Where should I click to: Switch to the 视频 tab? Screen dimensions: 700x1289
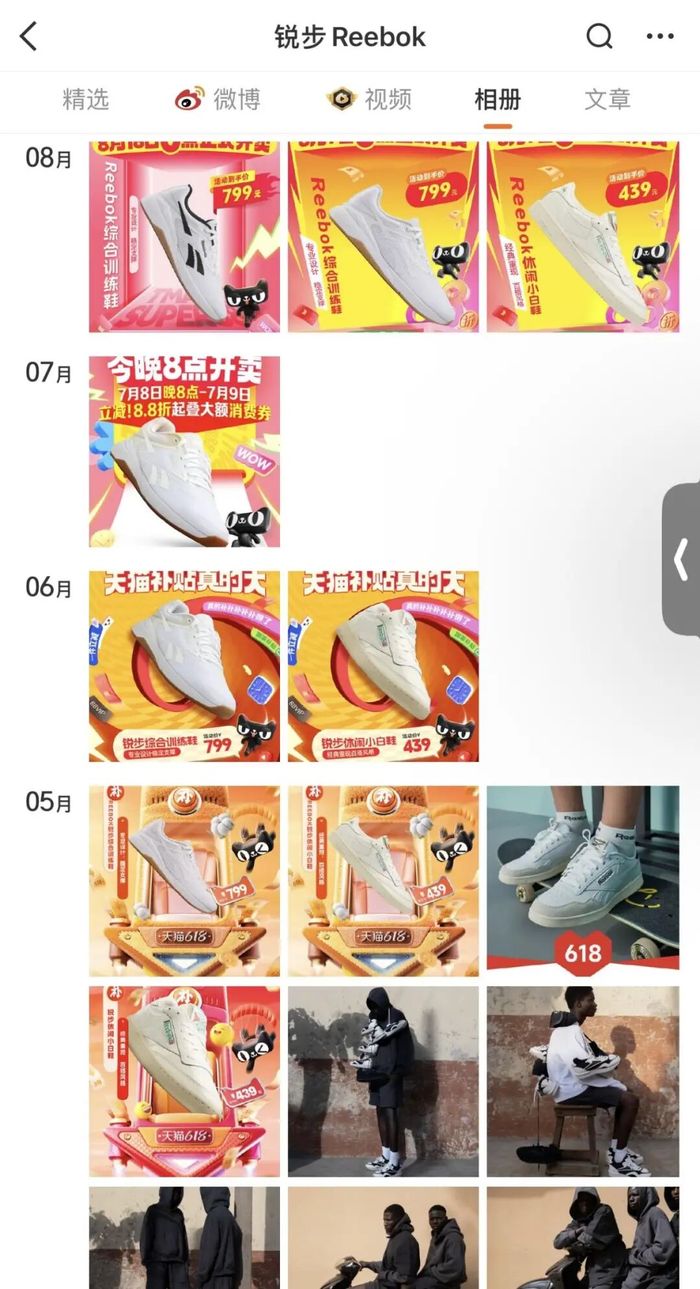pos(369,99)
